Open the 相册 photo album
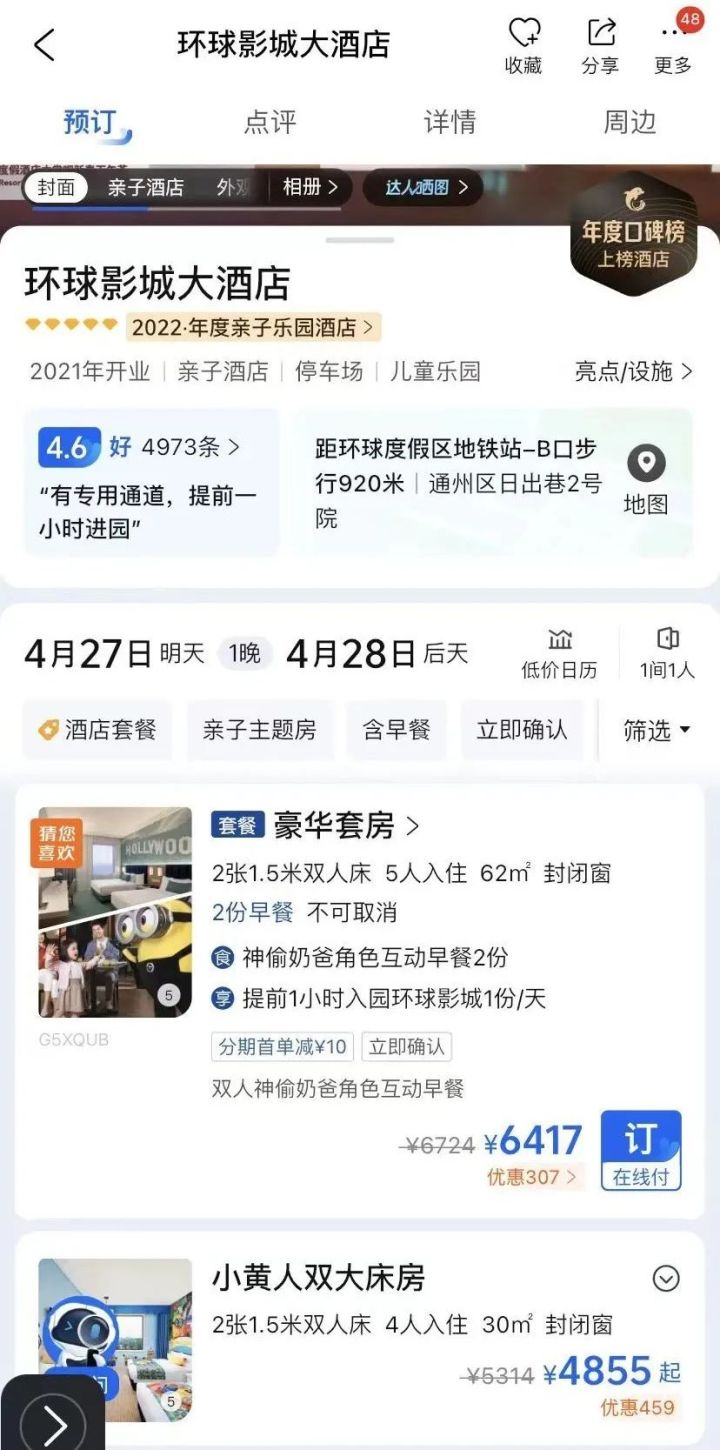 pyautogui.click(x=310, y=187)
